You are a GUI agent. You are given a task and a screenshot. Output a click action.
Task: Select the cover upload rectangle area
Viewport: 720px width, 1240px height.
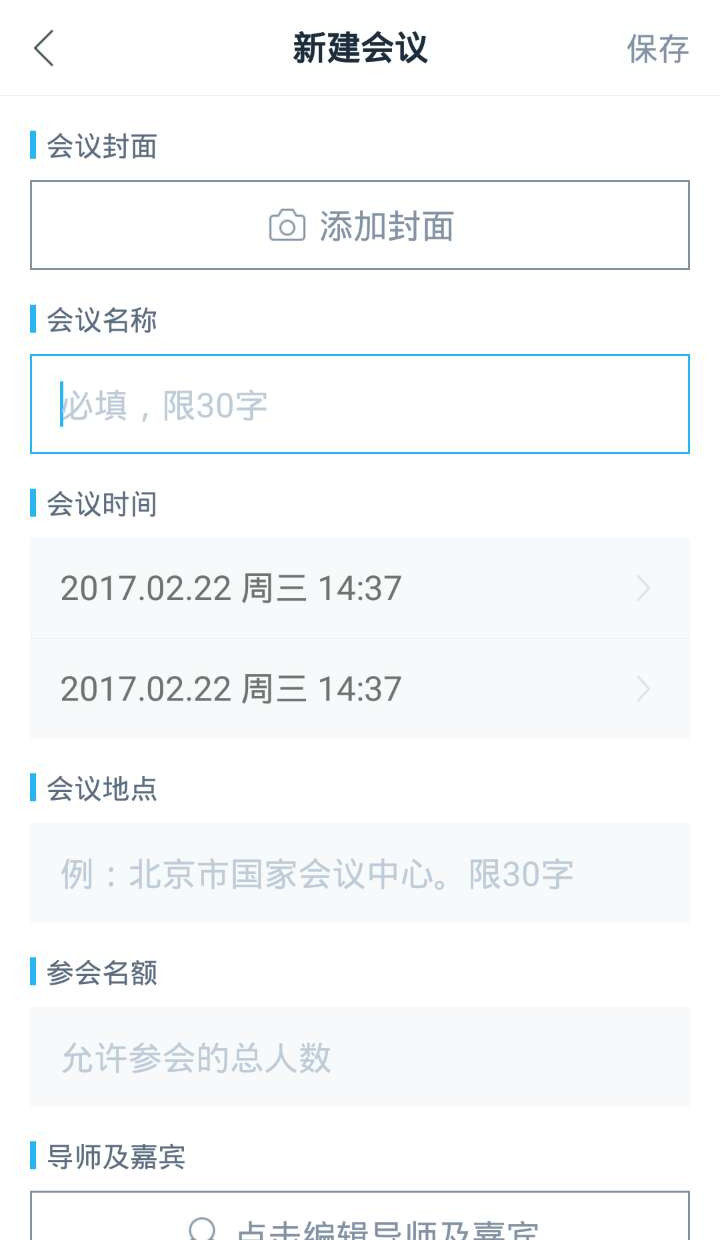click(360, 225)
